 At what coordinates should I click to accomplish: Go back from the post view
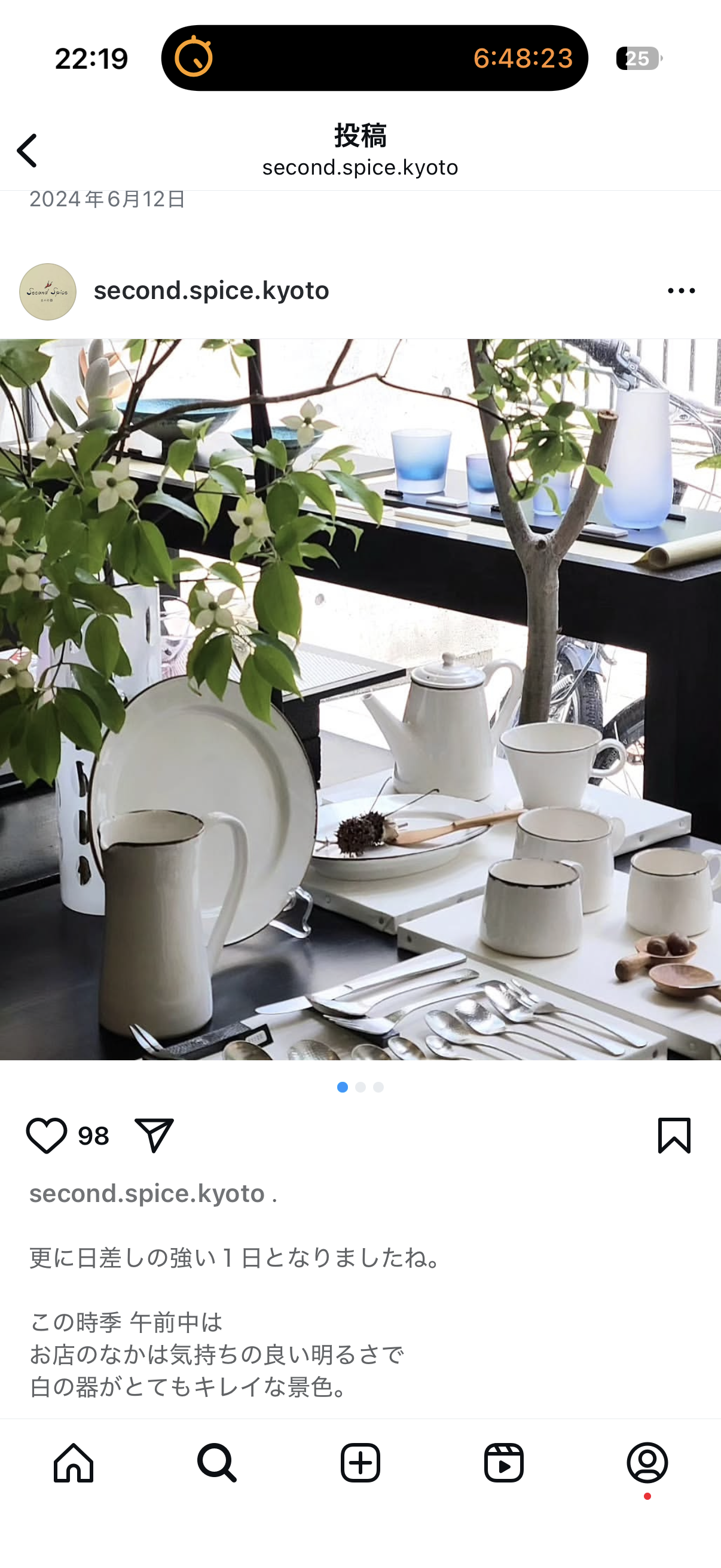point(28,150)
